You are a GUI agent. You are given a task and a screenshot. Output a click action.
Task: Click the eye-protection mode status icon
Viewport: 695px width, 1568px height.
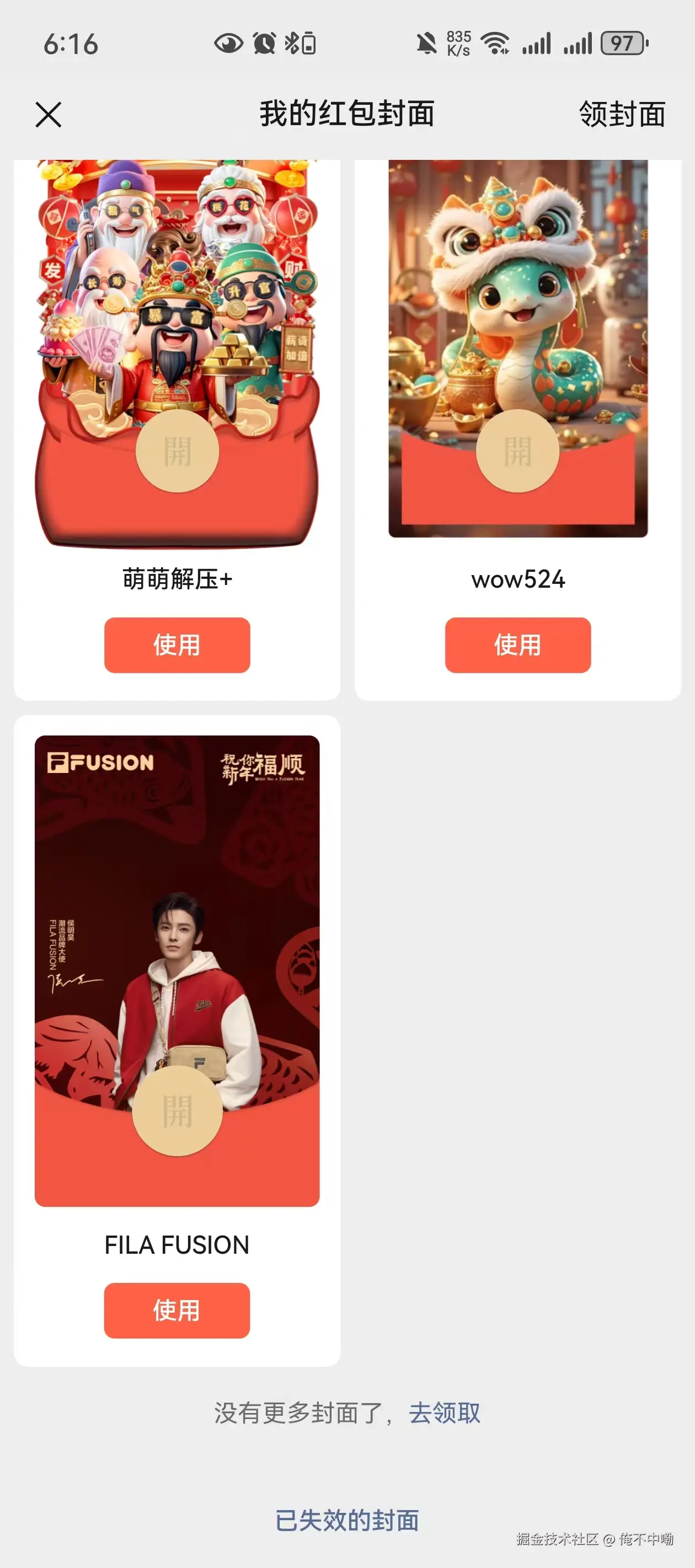(229, 42)
